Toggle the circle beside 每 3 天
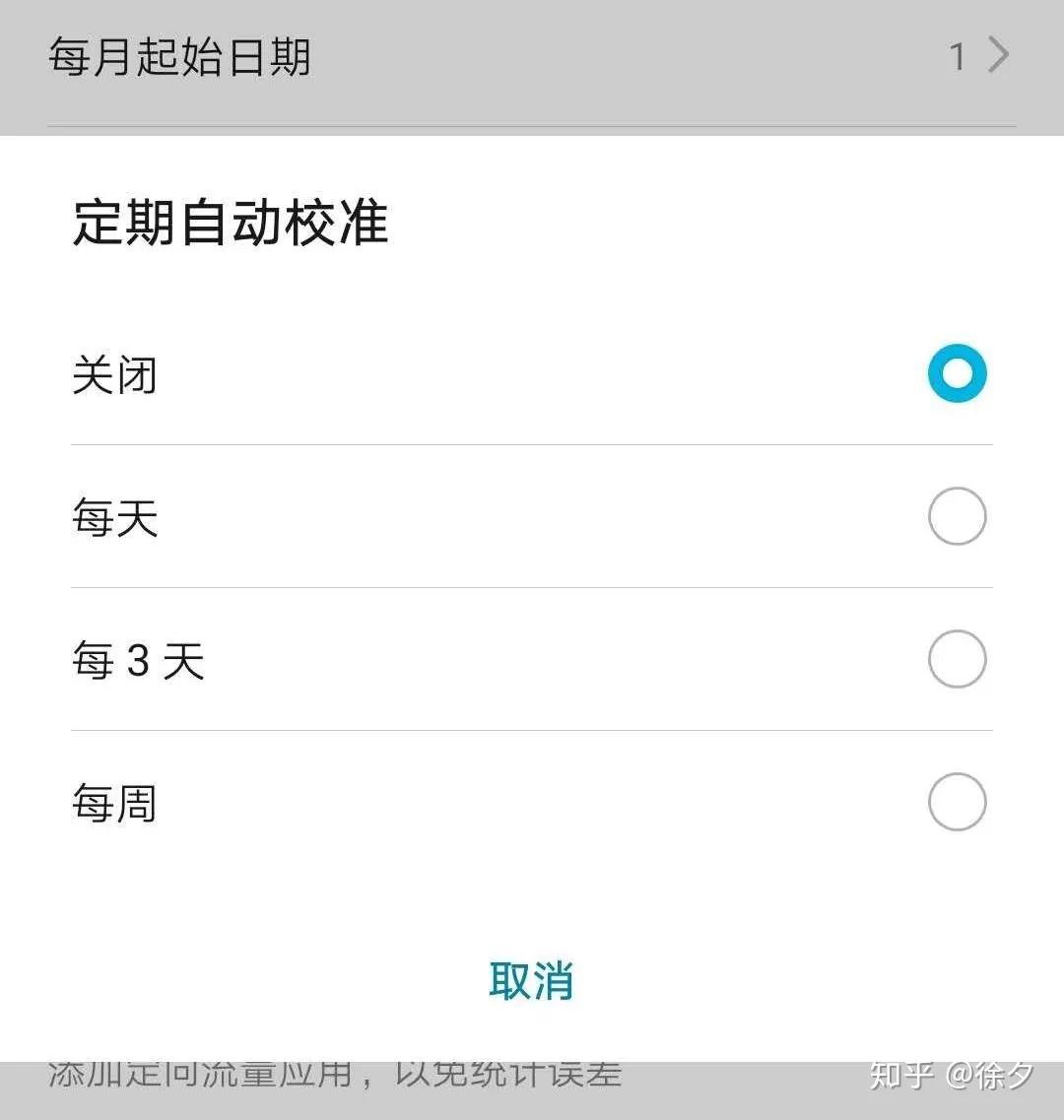The image size is (1064, 1120). click(x=957, y=660)
